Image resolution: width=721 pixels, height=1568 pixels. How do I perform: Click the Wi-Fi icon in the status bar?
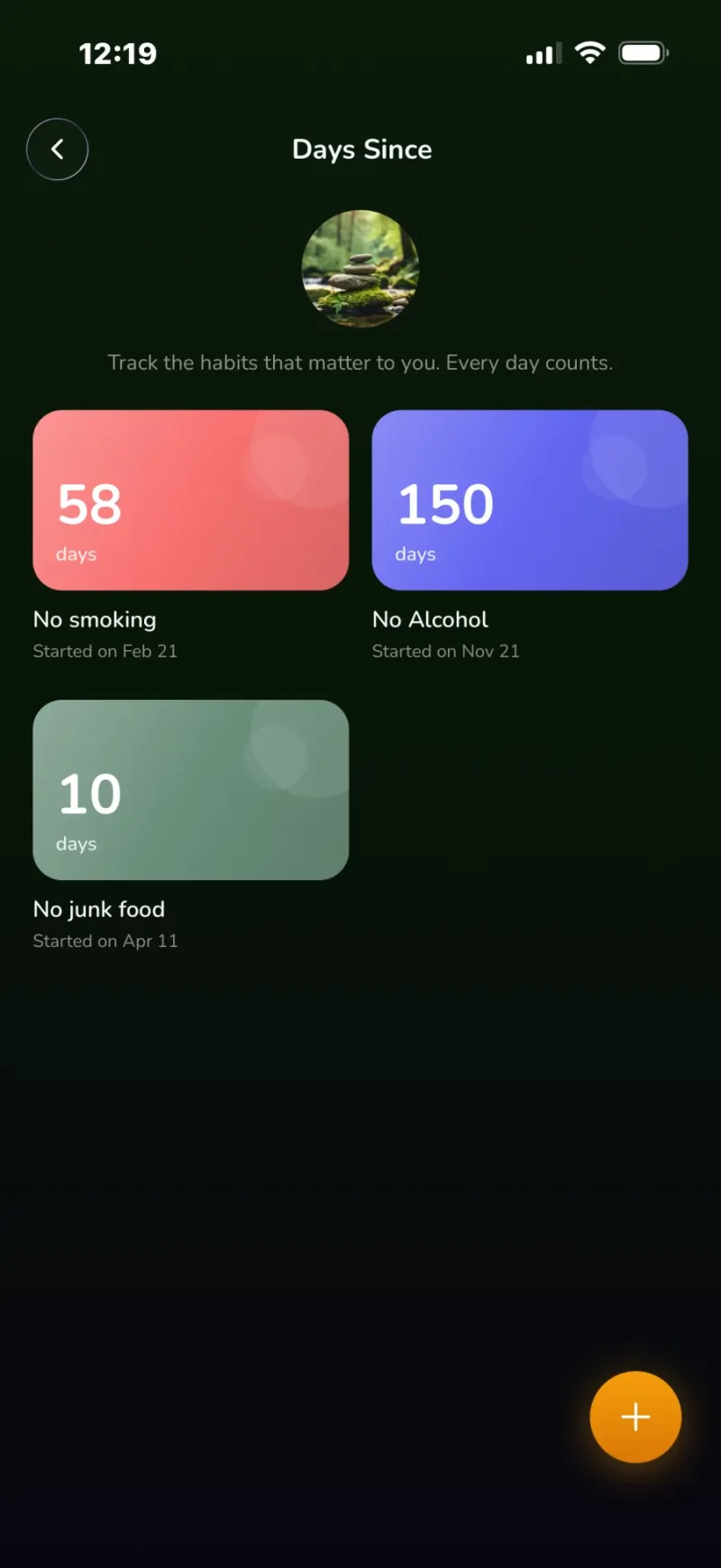(589, 53)
